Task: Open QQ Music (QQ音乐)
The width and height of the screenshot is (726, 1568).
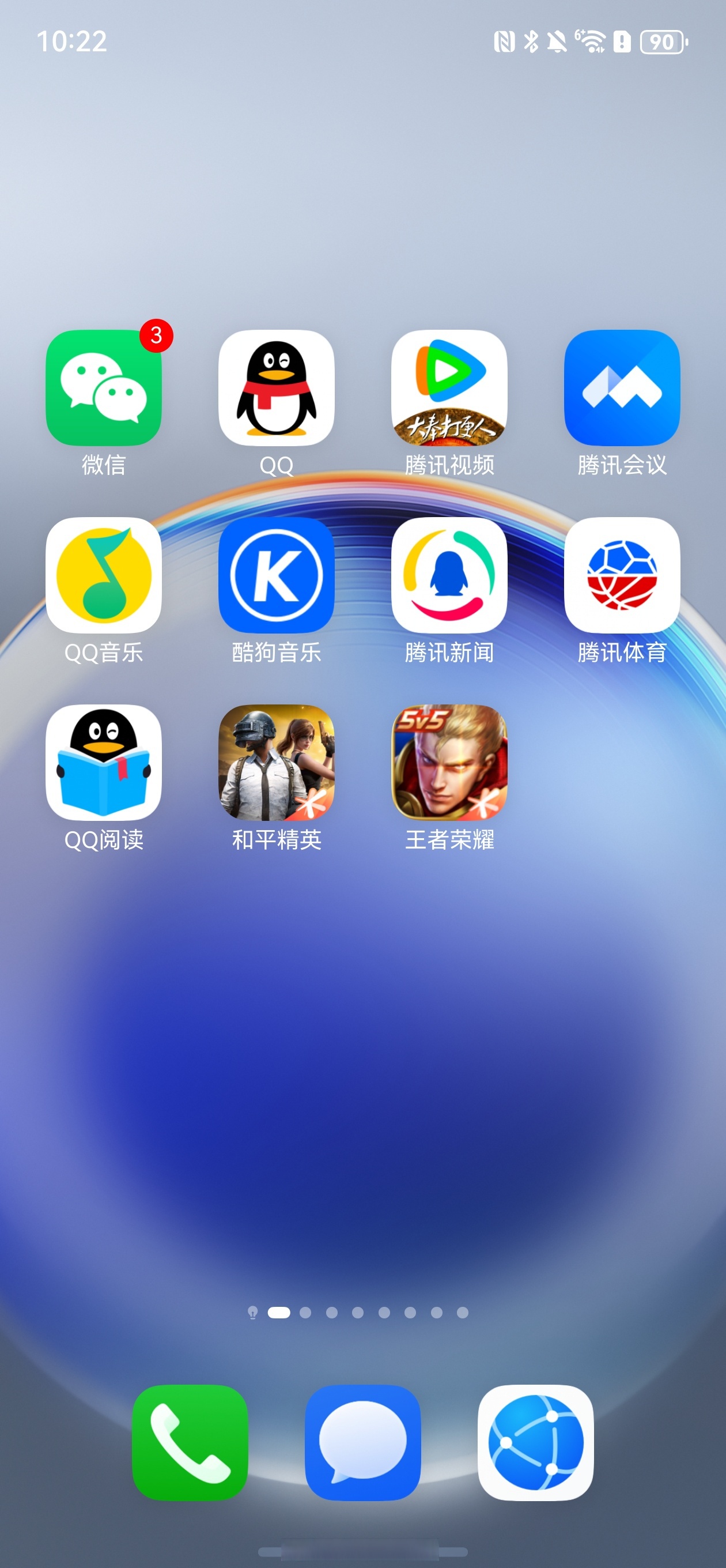Action: [104, 575]
